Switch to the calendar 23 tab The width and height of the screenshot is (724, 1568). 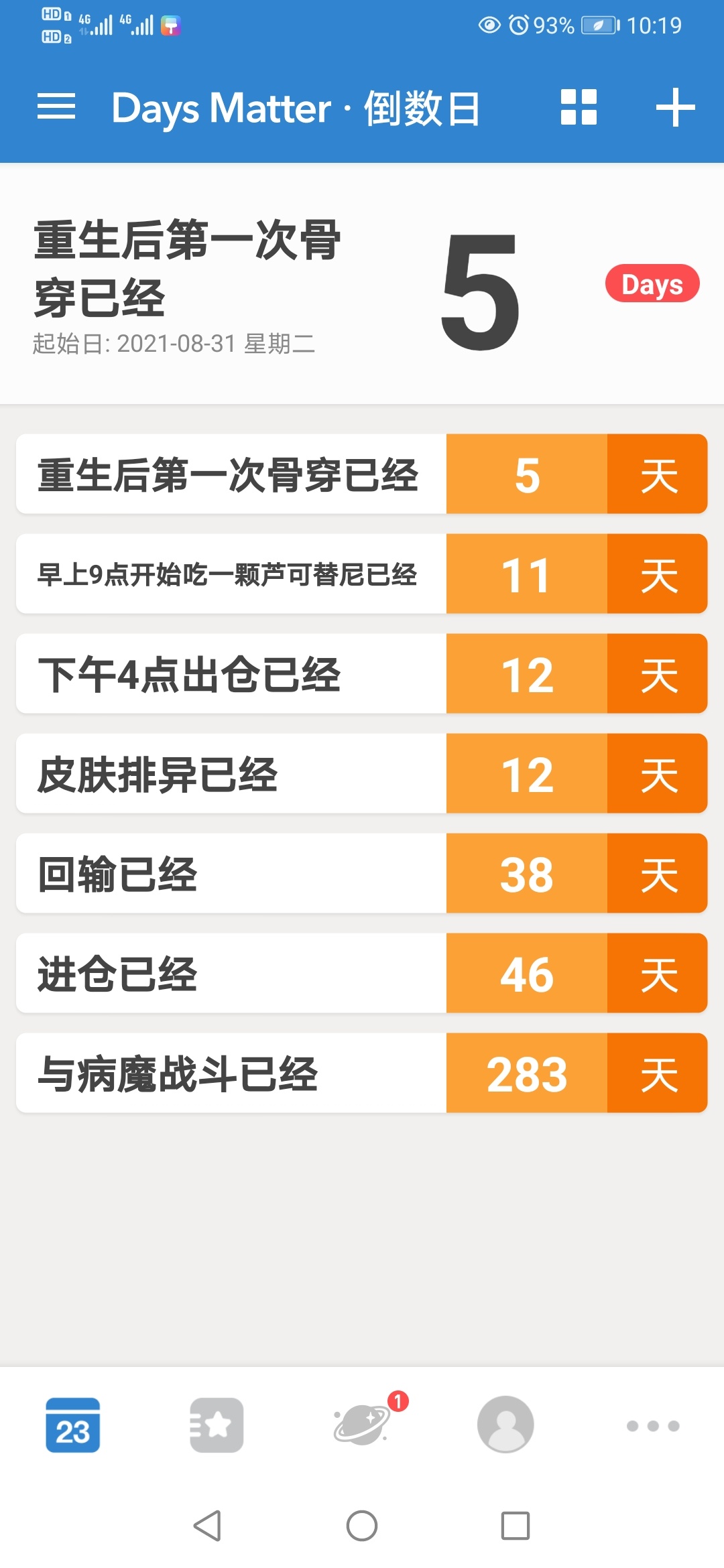pos(72,1425)
